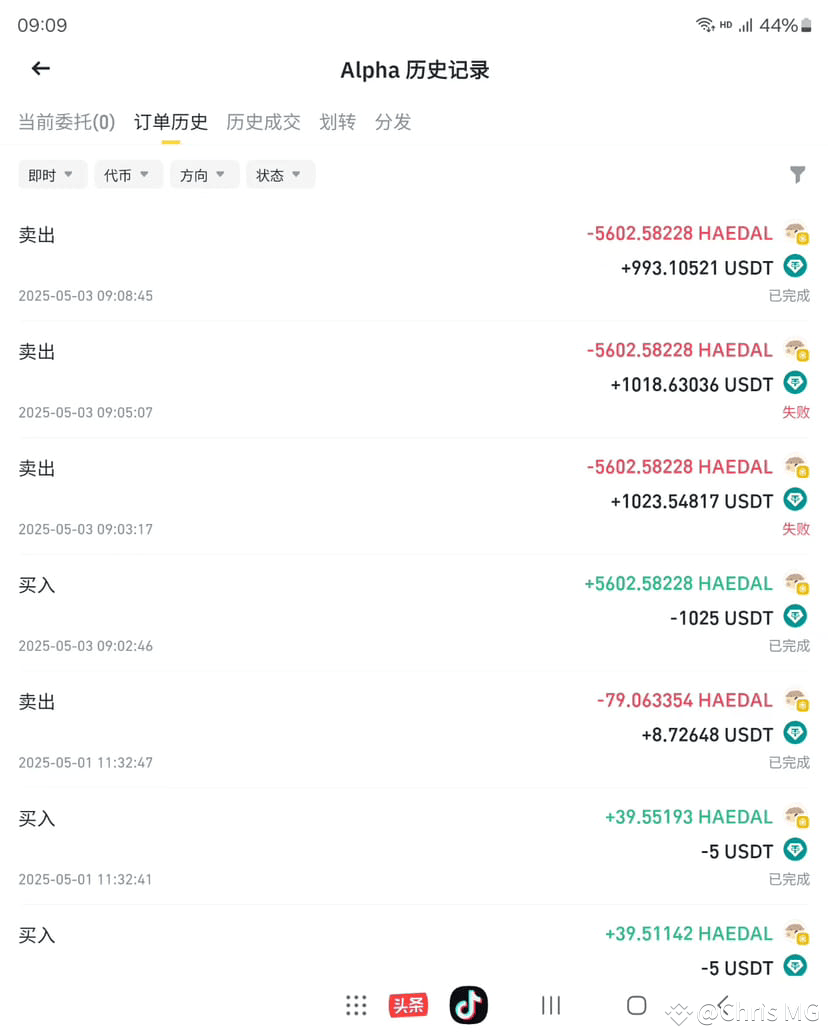Screen dimensions: 828x1035
Task: Click the back arrow at the top left
Action: tap(40, 68)
